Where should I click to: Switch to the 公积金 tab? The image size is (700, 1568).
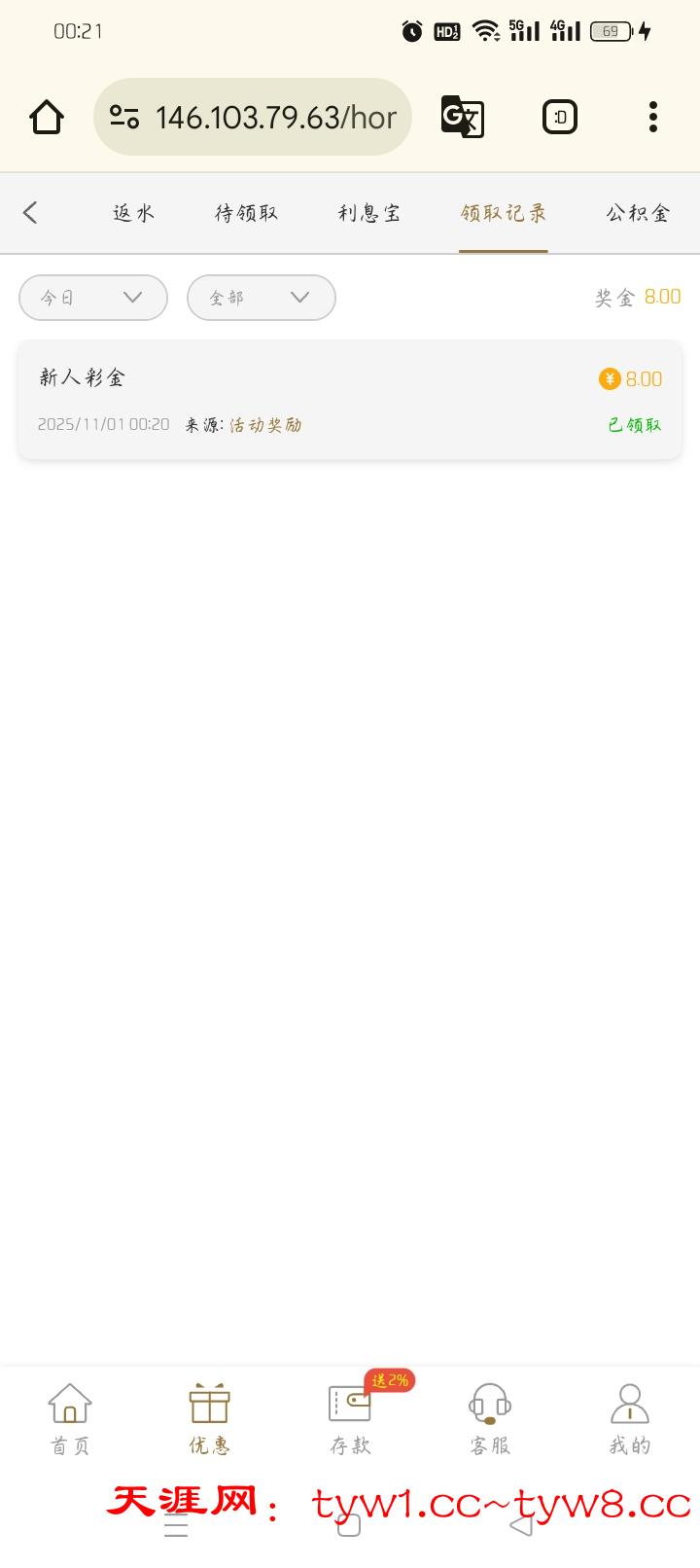tap(638, 213)
